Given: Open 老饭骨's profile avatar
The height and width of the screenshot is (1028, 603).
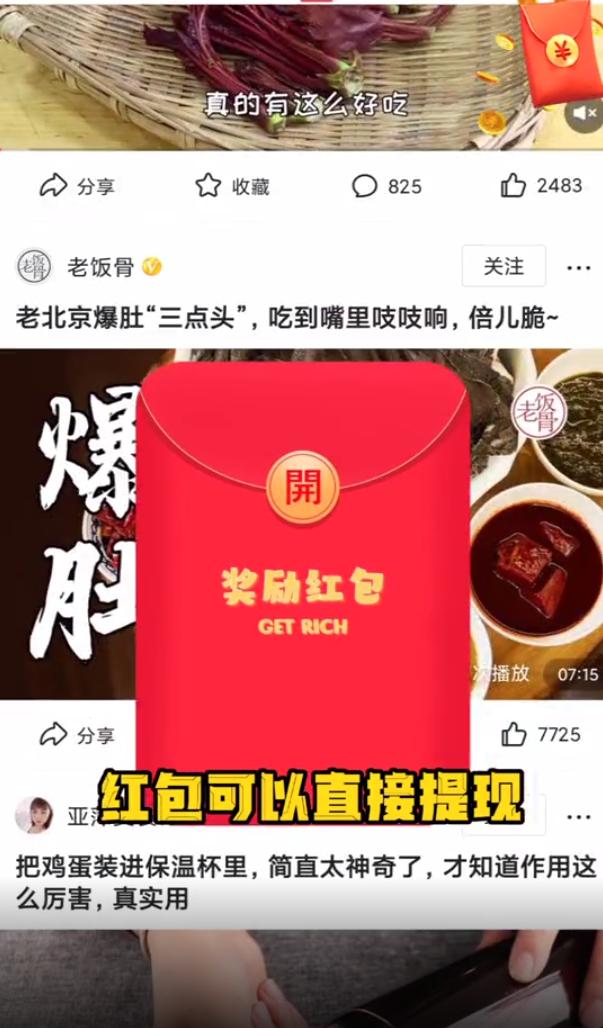Looking at the screenshot, I should [x=34, y=267].
